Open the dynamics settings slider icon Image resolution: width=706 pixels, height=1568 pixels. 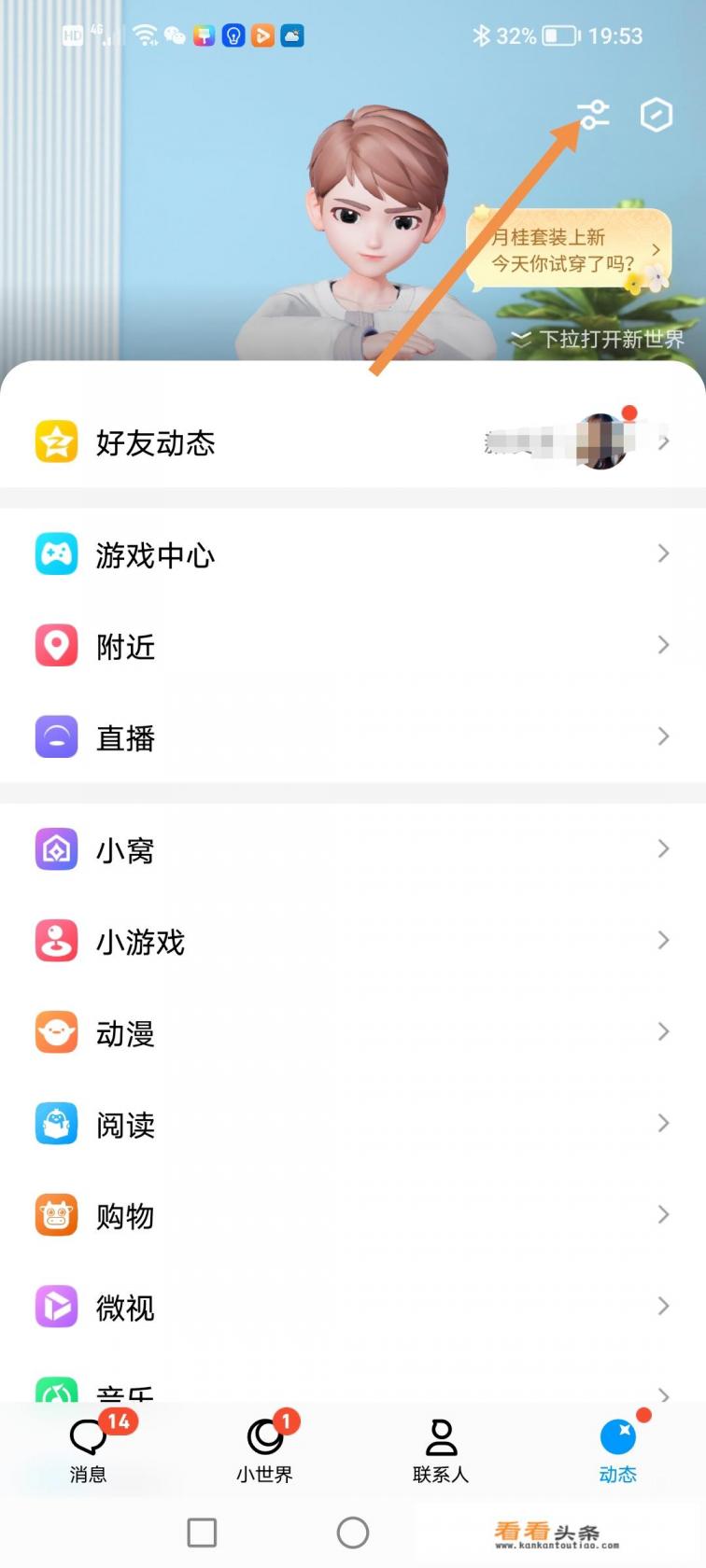pyautogui.click(x=592, y=114)
